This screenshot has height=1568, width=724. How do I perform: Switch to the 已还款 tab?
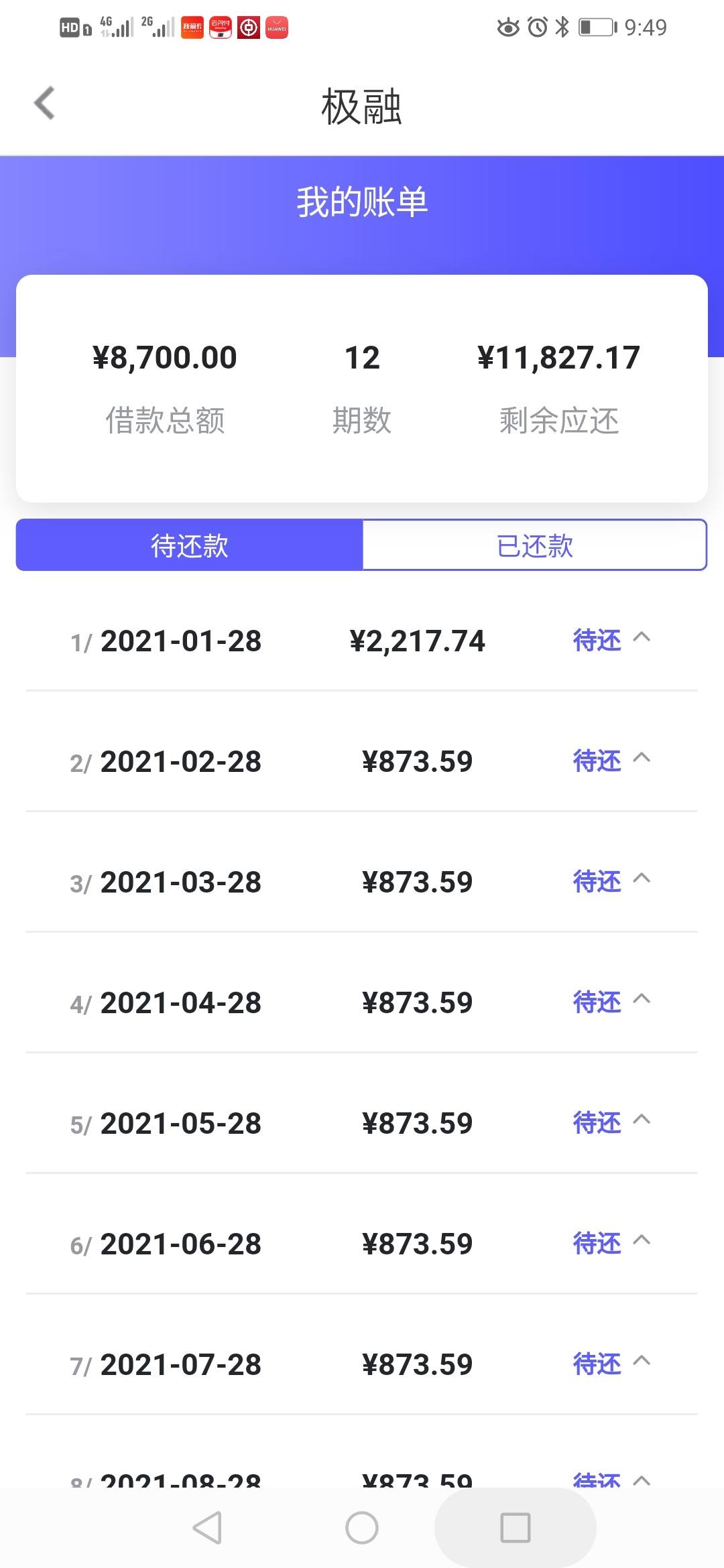tap(534, 545)
